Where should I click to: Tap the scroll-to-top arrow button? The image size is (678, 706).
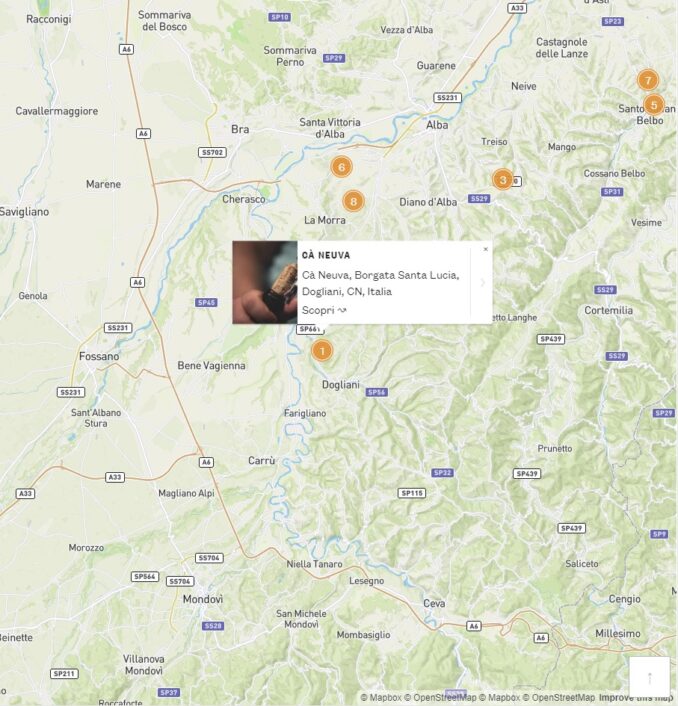649,677
